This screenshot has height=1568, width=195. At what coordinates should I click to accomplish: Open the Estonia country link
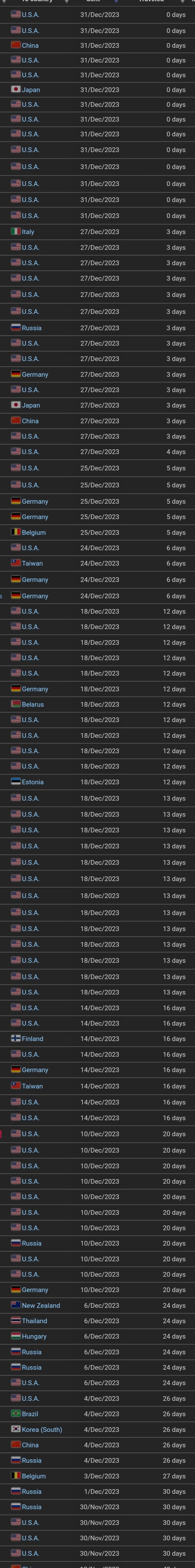click(x=32, y=782)
